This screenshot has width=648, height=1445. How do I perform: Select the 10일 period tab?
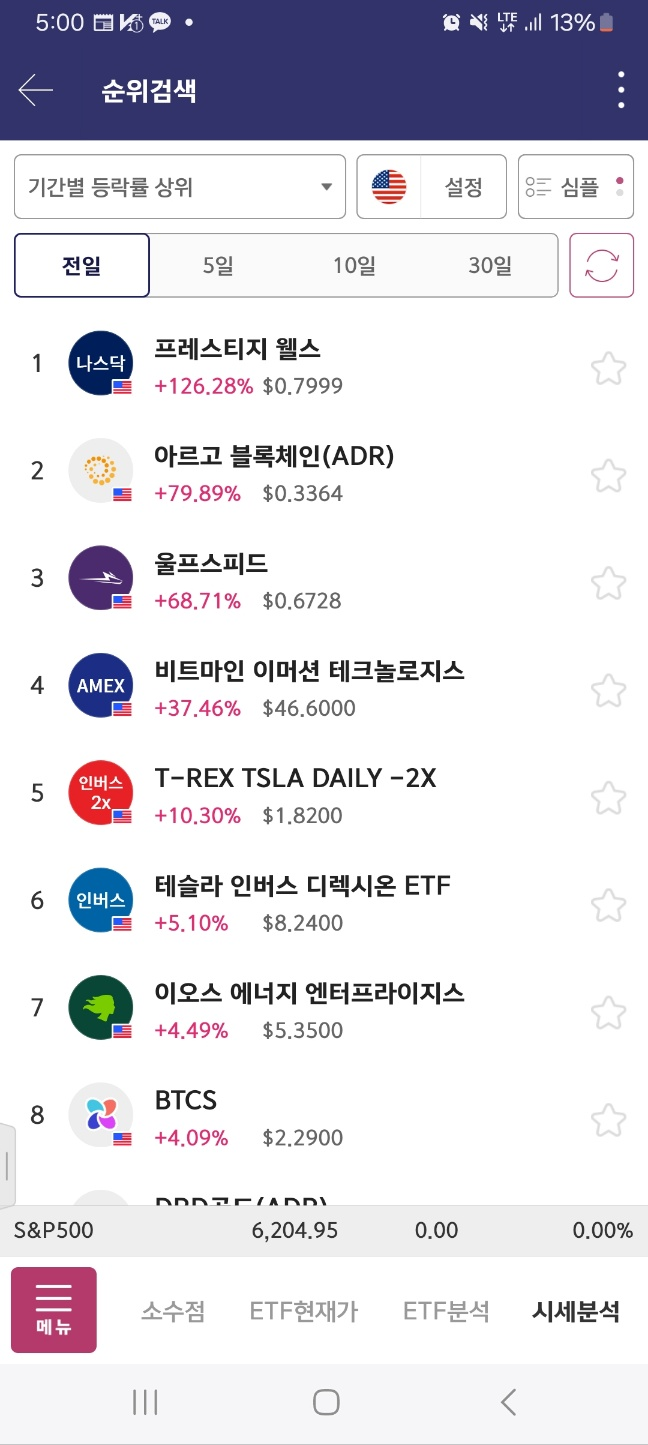(354, 266)
